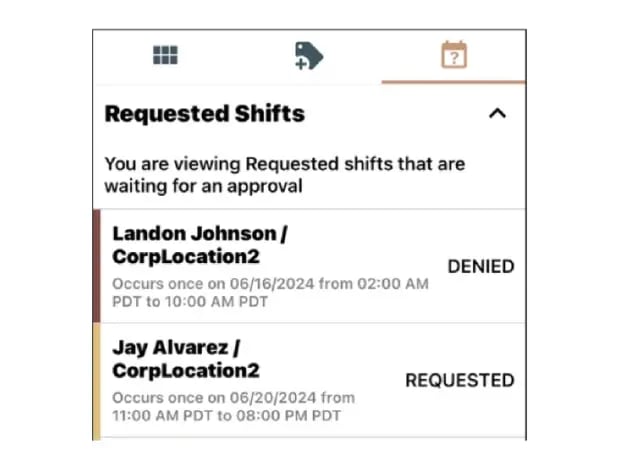Select the requested shifts calendar tab
Viewport: 620px width, 465px height.
tap(454, 56)
